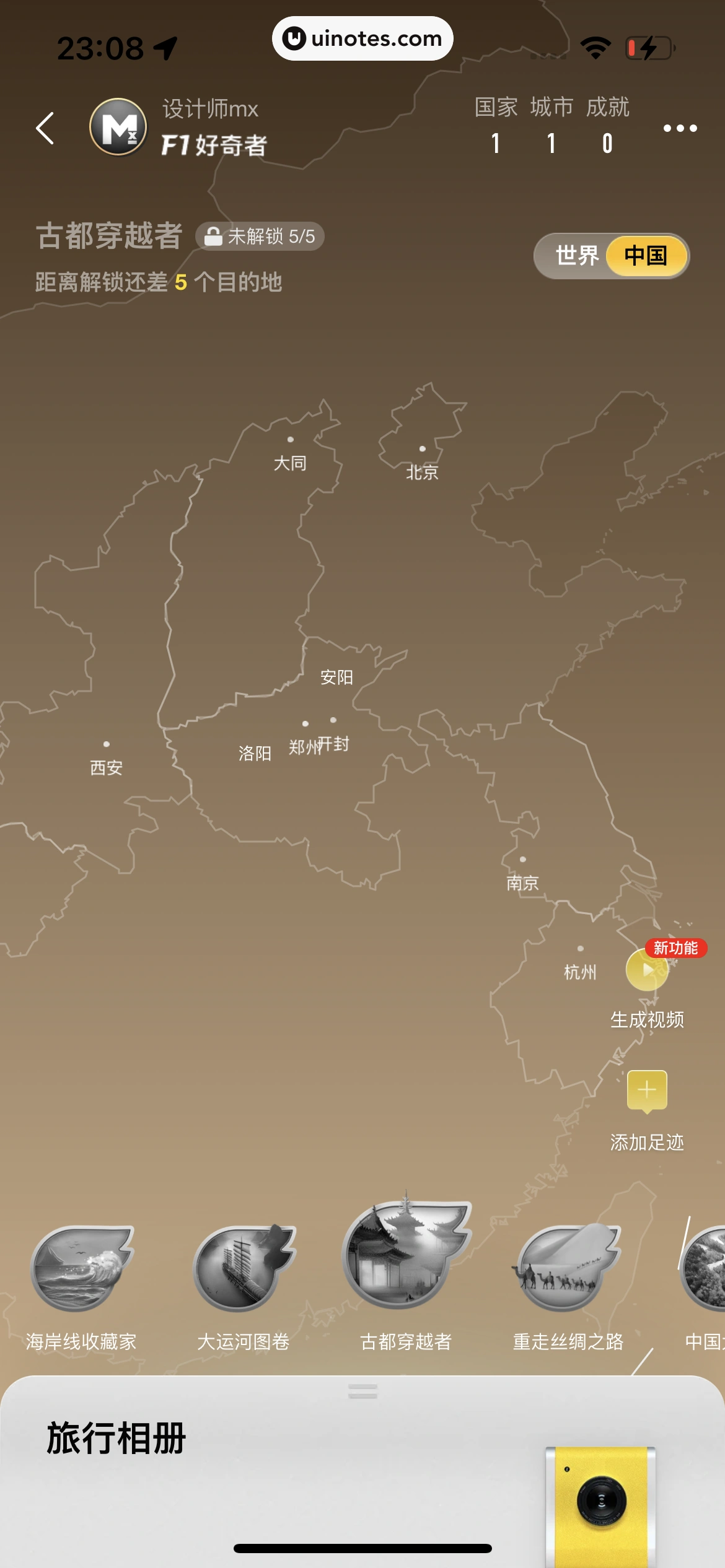Tap 生成视频 to create a video
Screen dimensions: 725x1568
[x=646, y=970]
